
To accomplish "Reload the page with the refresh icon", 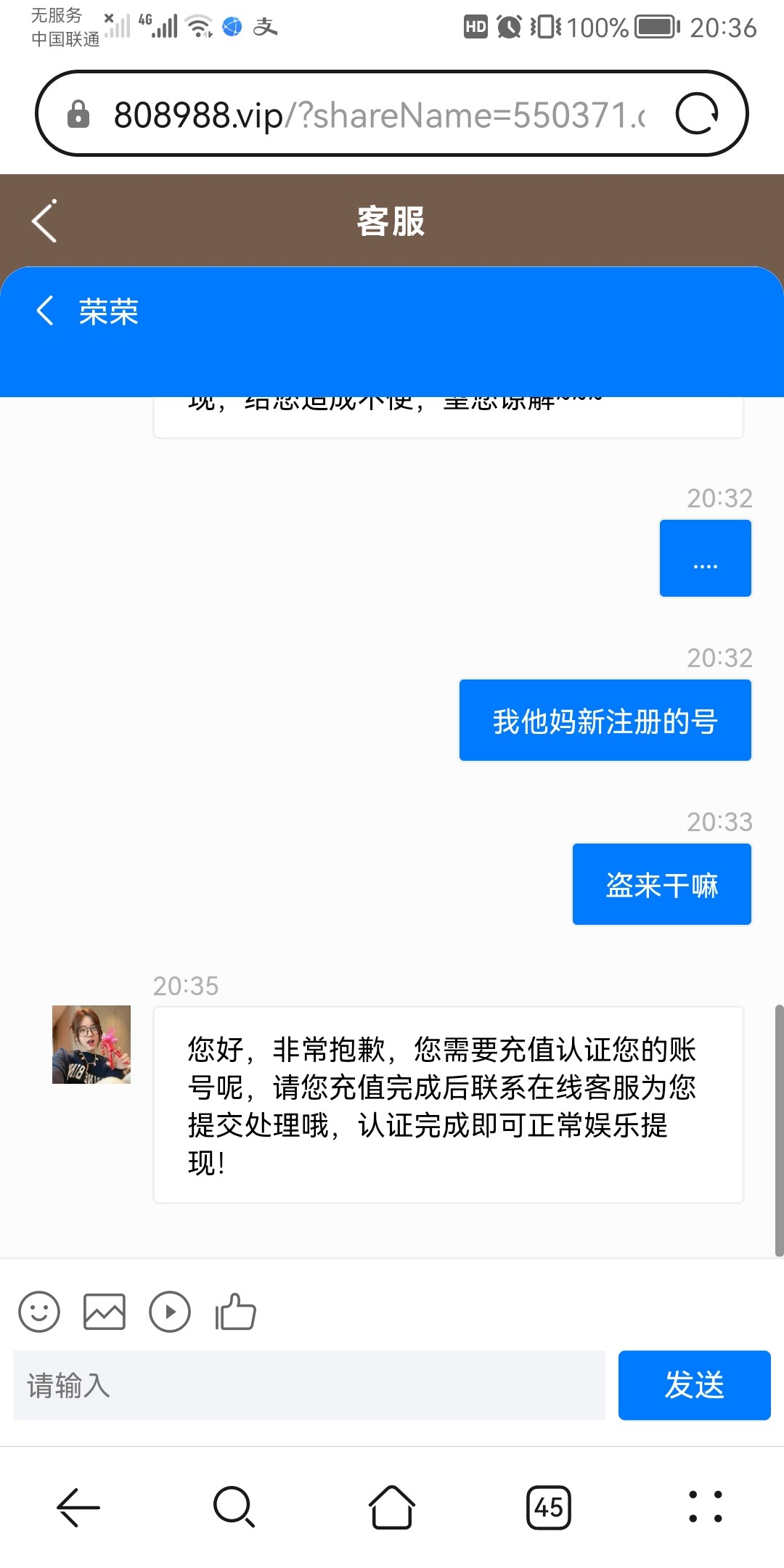I will (x=698, y=115).
